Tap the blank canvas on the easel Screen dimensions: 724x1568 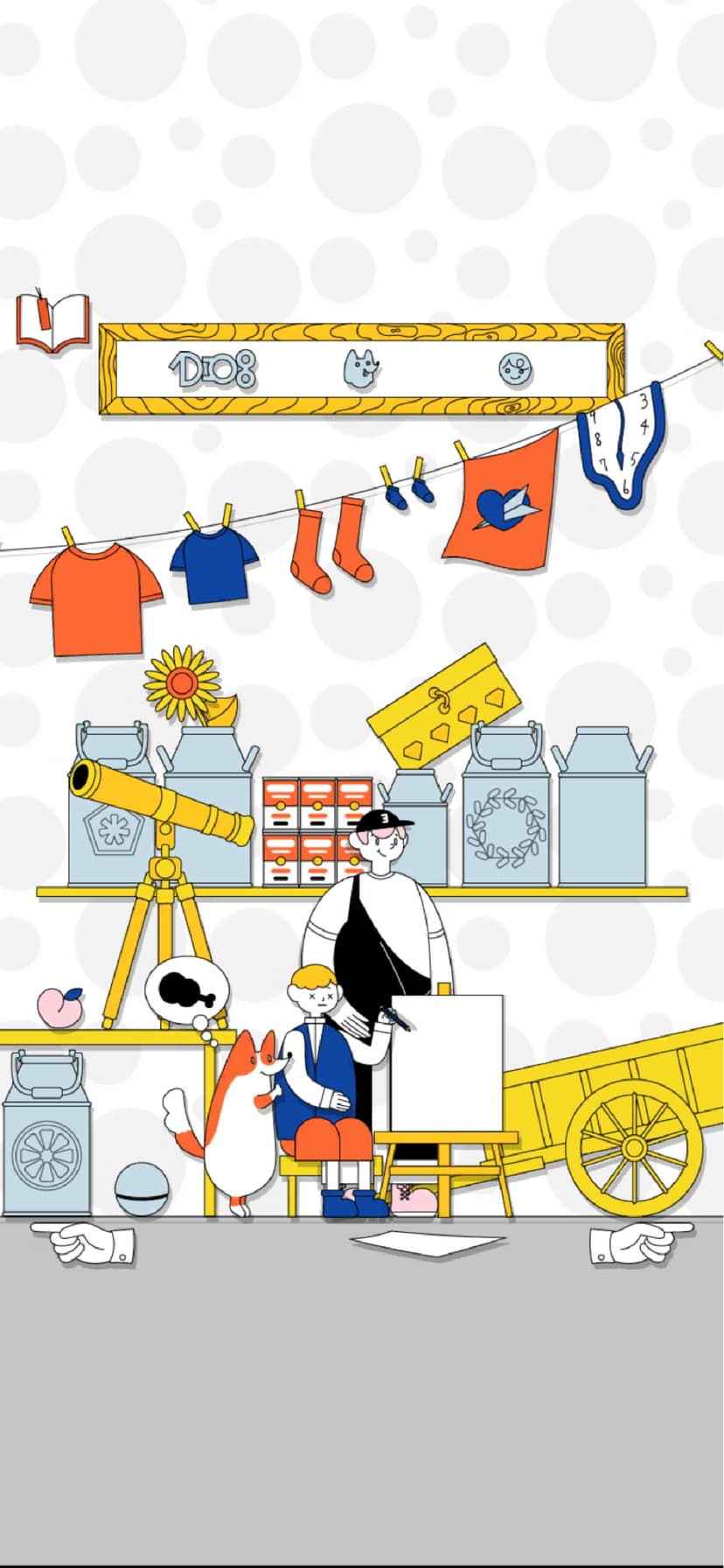click(x=447, y=1062)
